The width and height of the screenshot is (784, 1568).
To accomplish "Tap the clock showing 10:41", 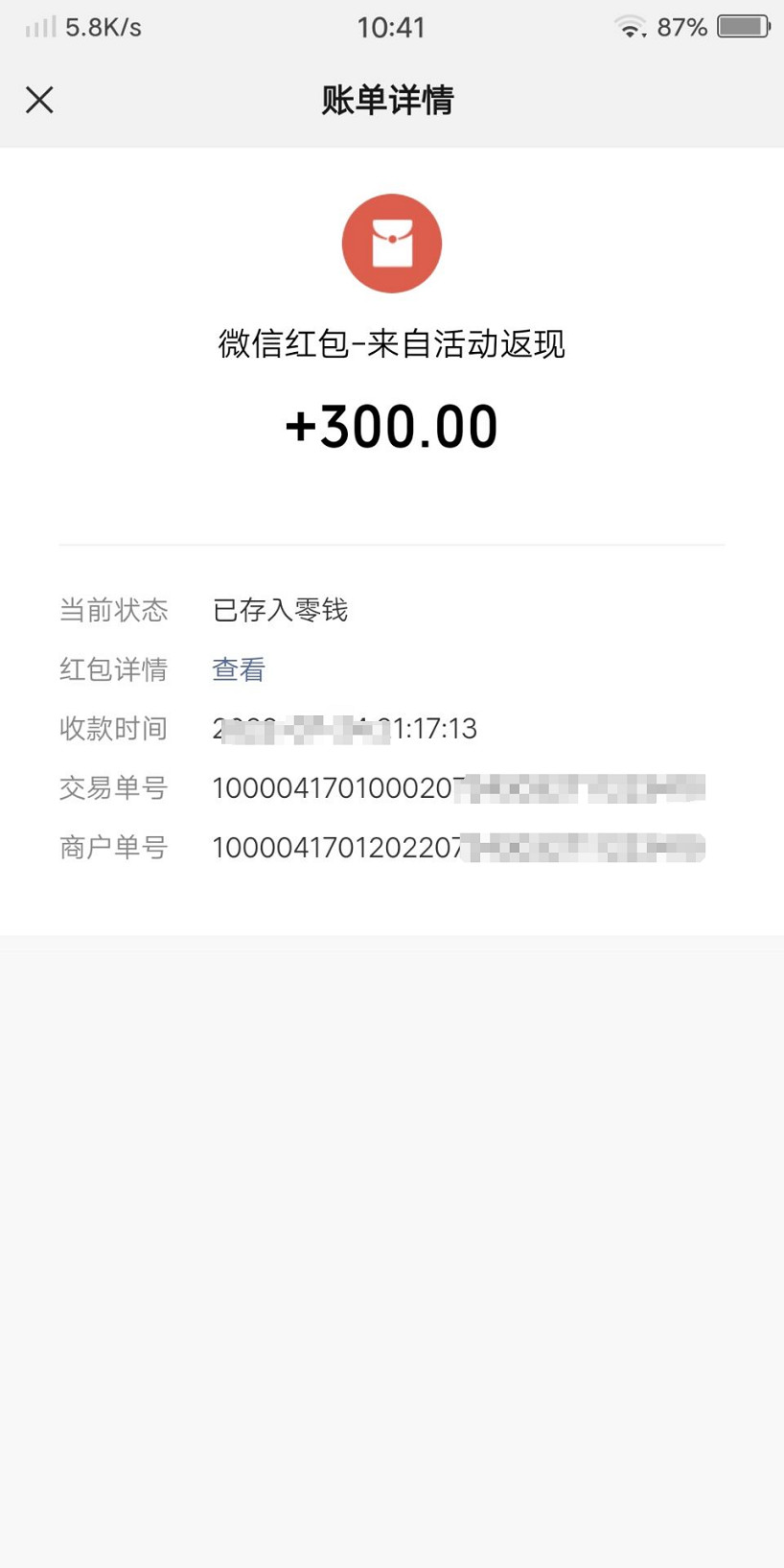I will click(391, 27).
